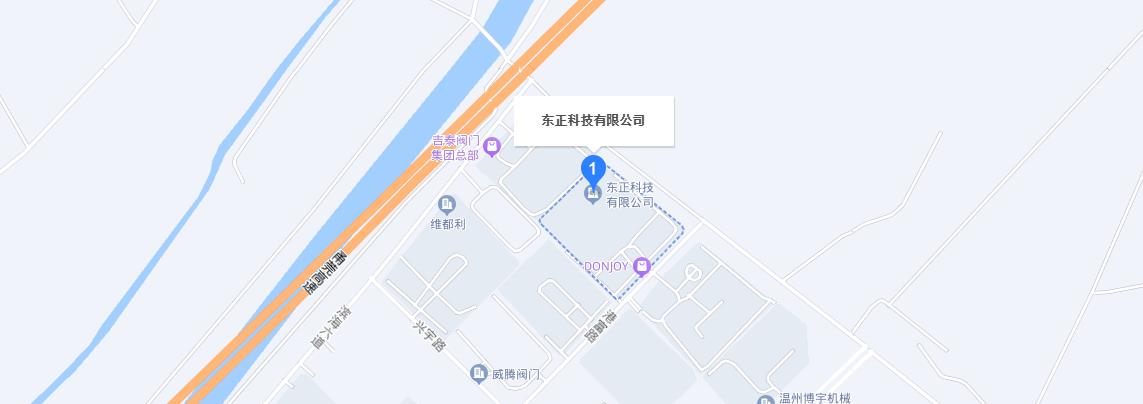Open the 东正科技有限公司 info bubble
Viewport: 1143px width, 404px height.
(x=593, y=121)
